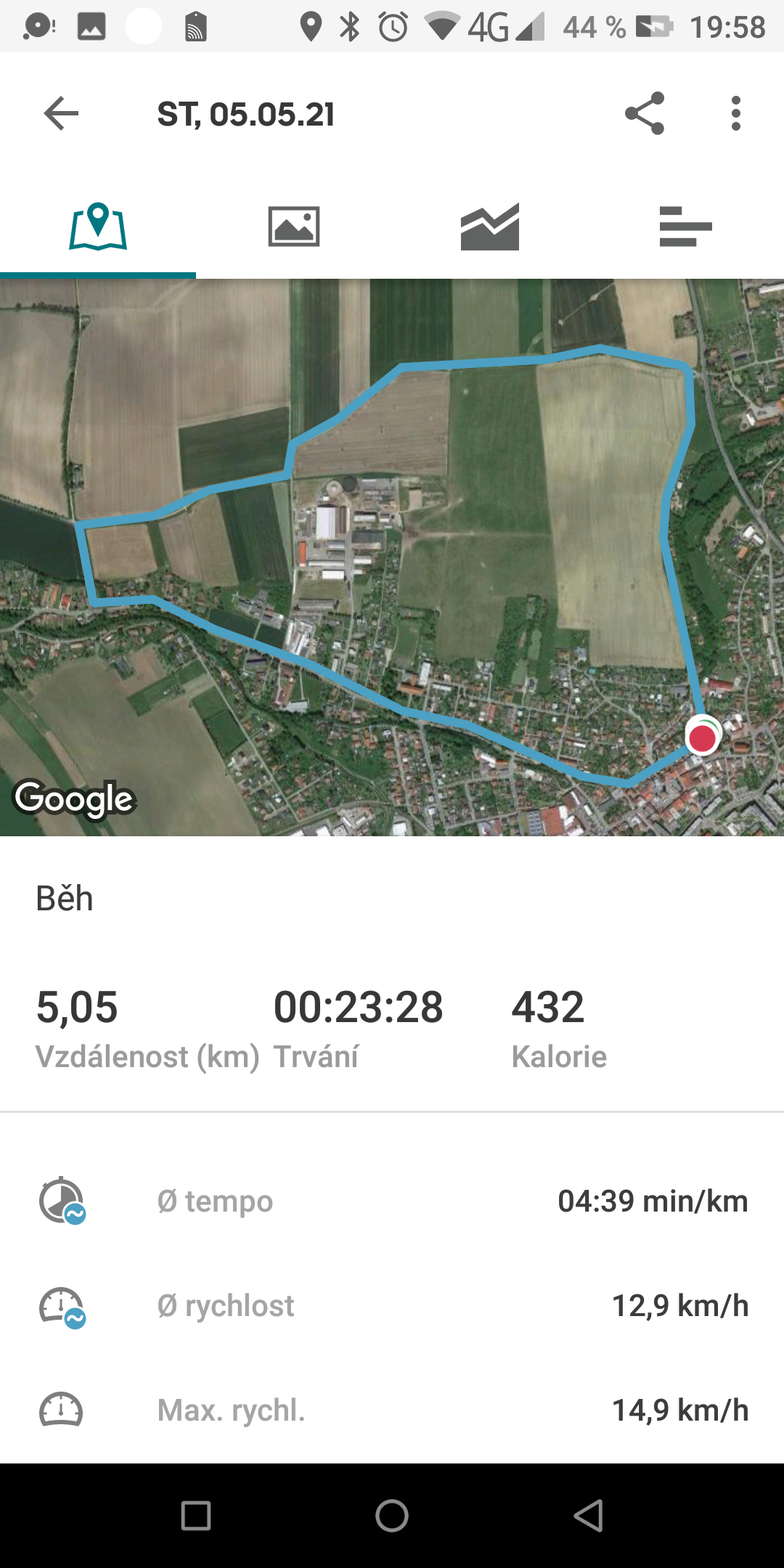Open the graphs chart tab
Viewport: 784px width, 1568px height.
coord(490,226)
